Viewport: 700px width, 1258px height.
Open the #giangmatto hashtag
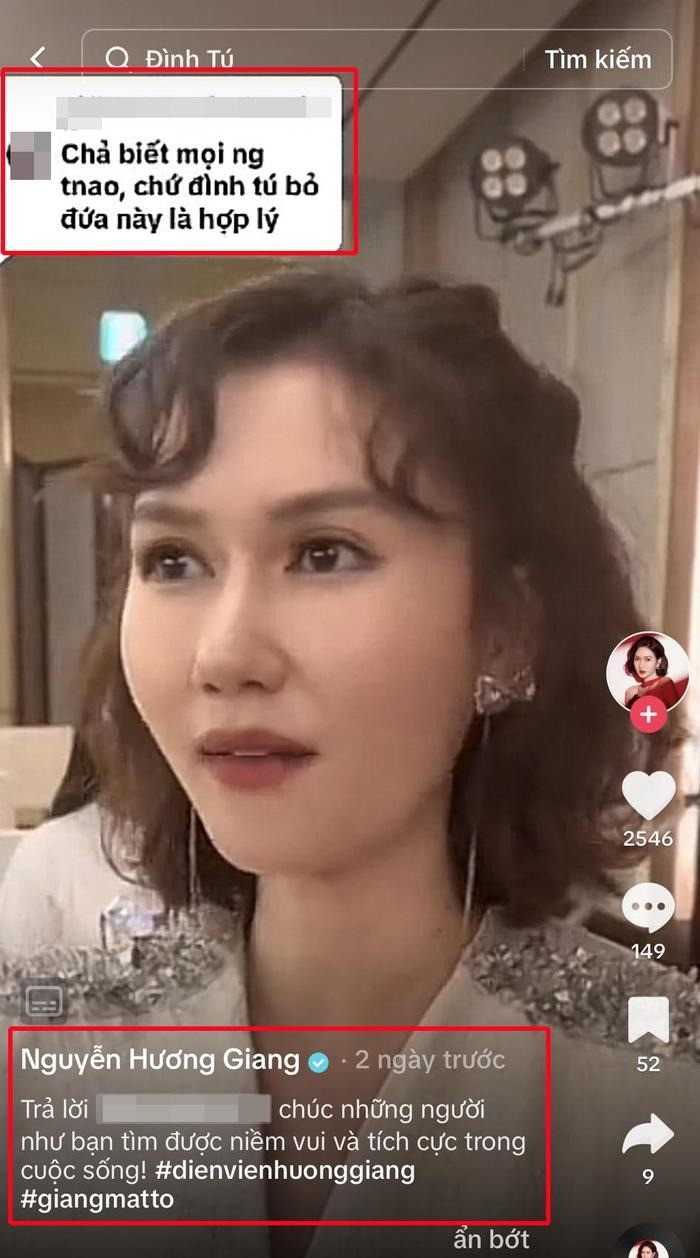tap(97, 1198)
